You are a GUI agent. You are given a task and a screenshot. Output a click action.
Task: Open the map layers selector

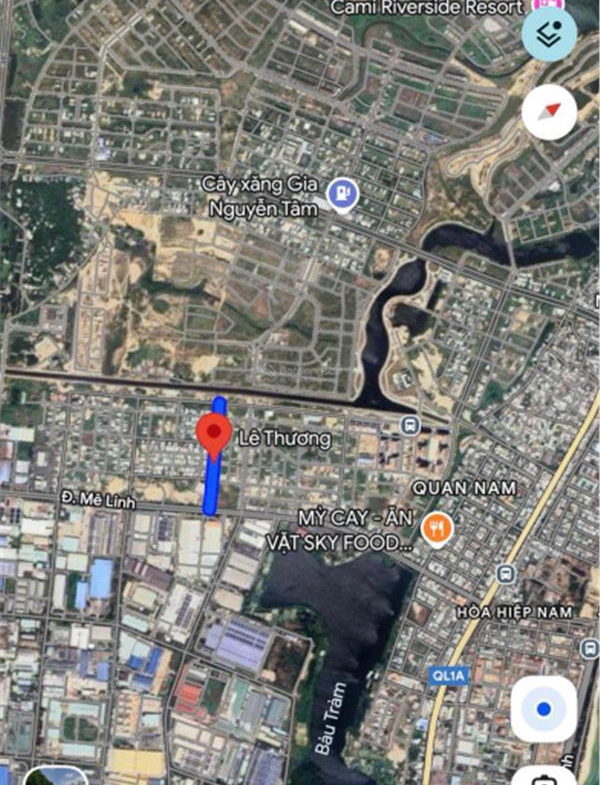pyautogui.click(x=549, y=33)
